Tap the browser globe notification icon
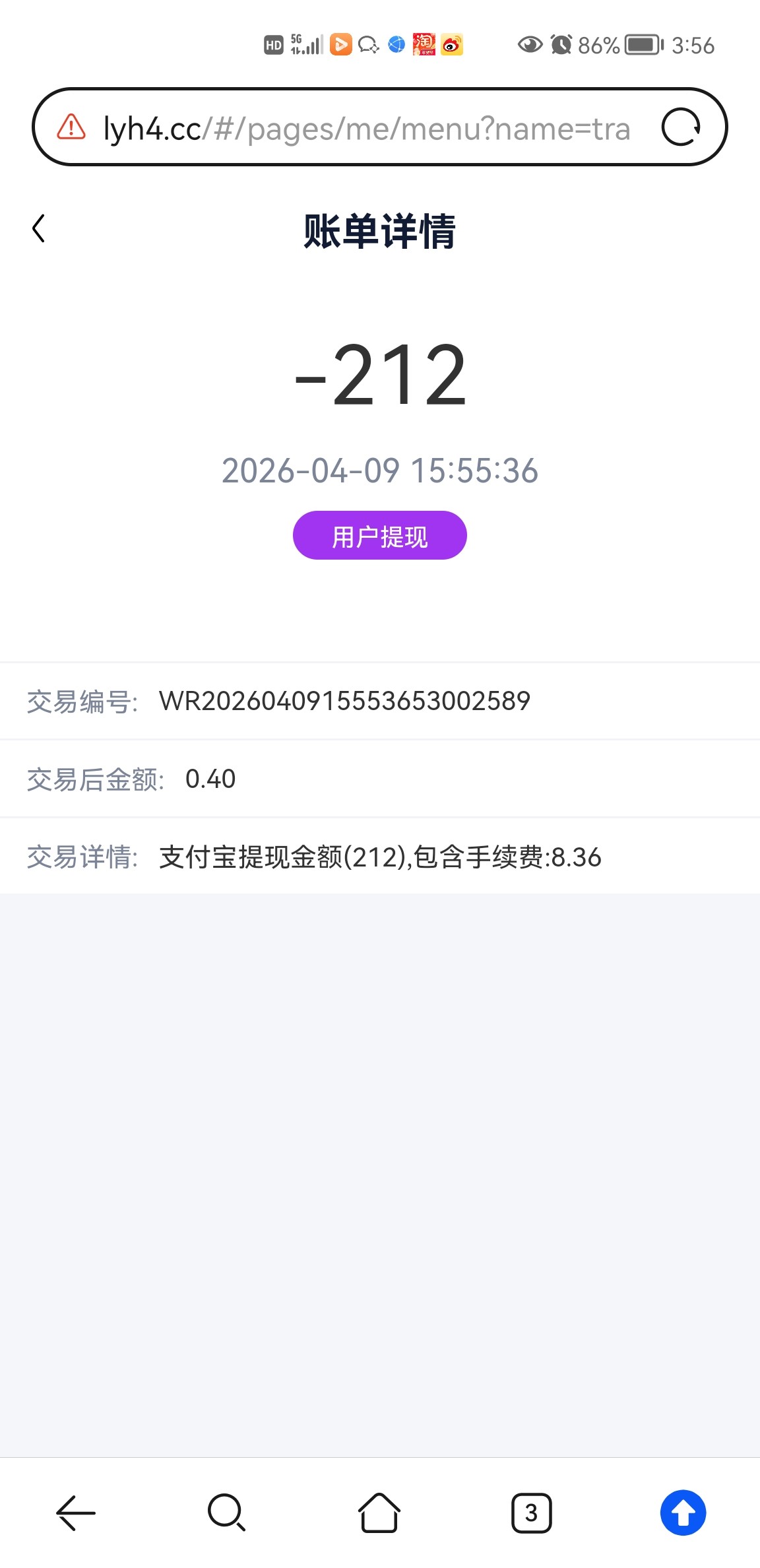Viewport: 760px width, 1568px height. tap(396, 45)
